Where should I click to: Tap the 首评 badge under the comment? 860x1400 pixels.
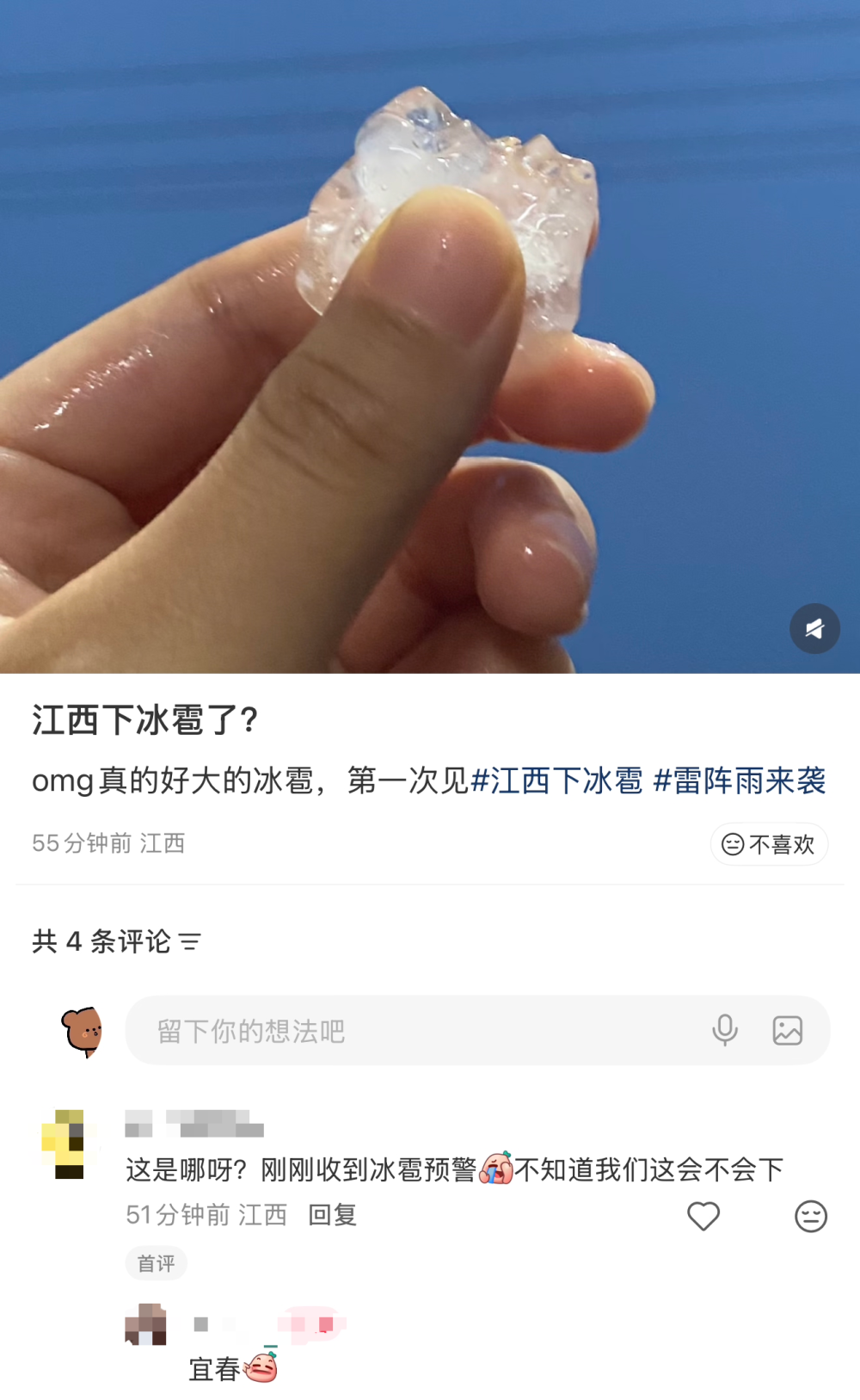click(x=156, y=1263)
